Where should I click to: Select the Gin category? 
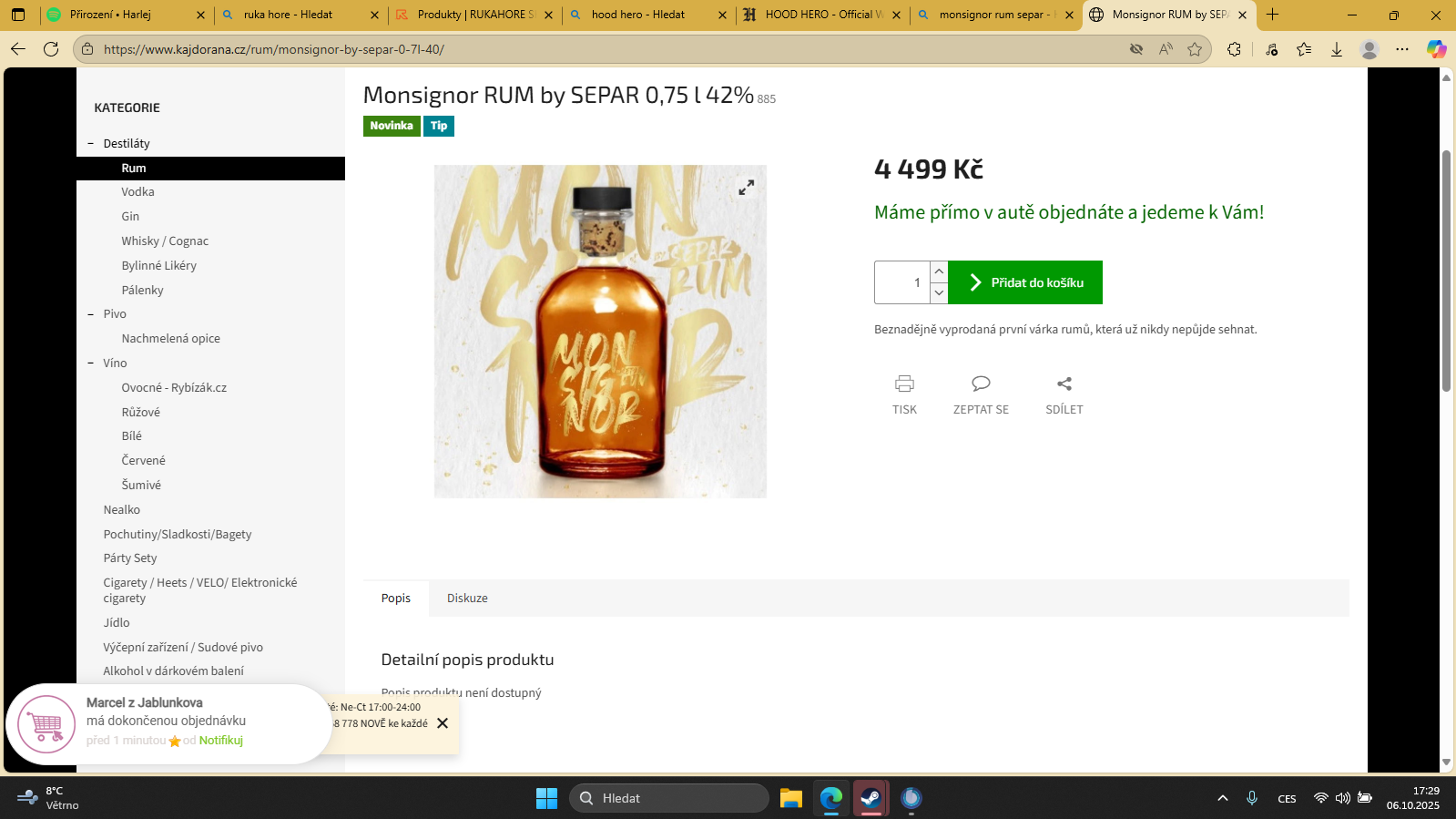coord(130,217)
